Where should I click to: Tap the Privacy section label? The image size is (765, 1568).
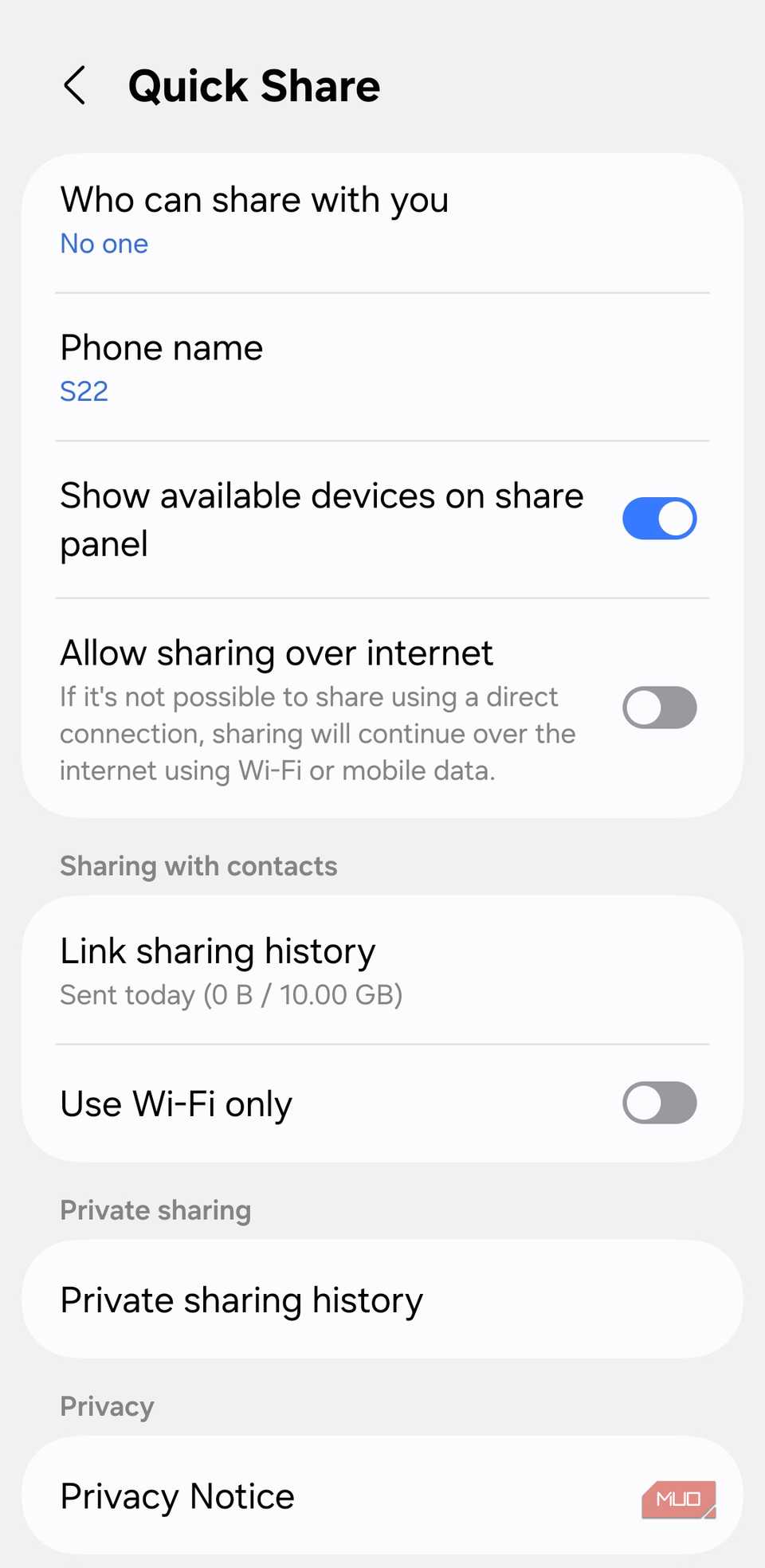106,1406
